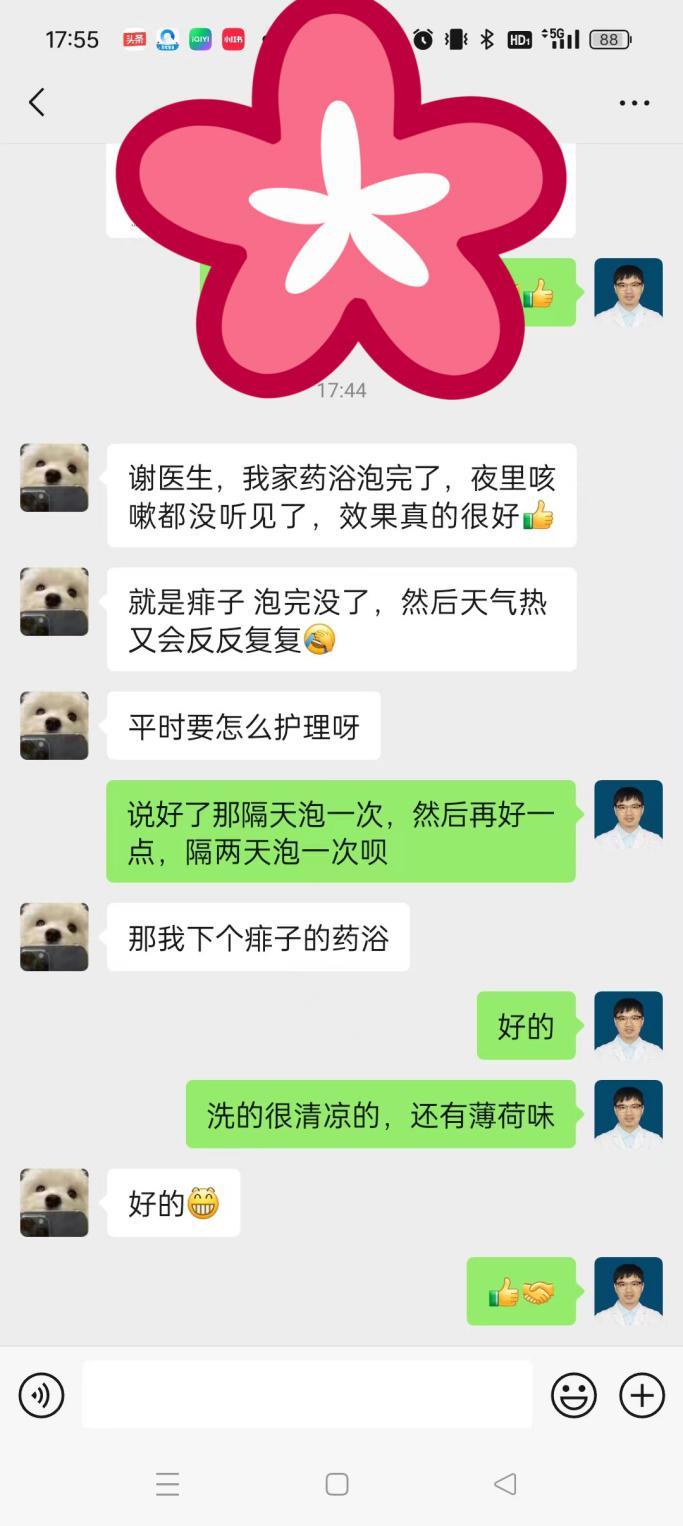Open the recent apps view
This screenshot has width=683, height=1526.
tap(168, 1484)
